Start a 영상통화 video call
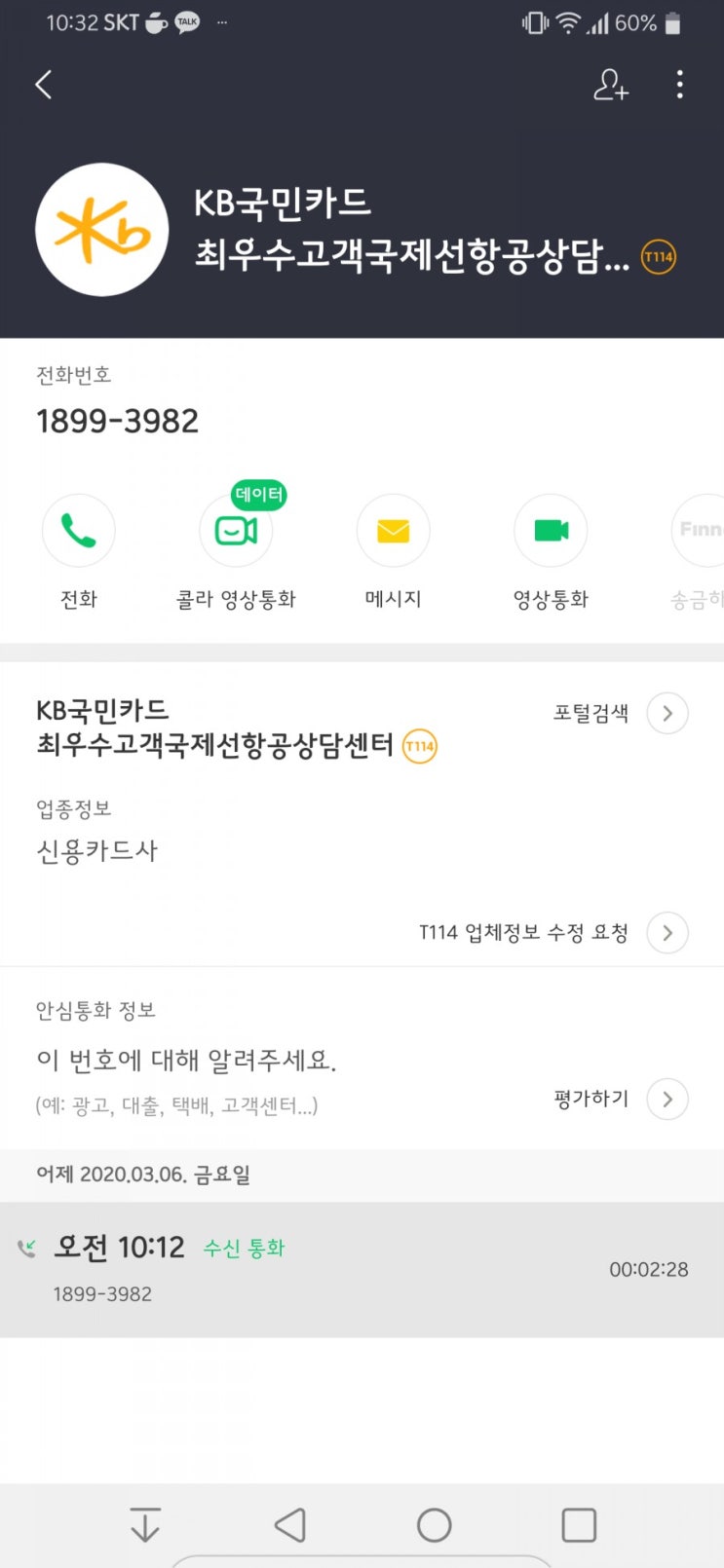The width and height of the screenshot is (724, 1568). [551, 531]
